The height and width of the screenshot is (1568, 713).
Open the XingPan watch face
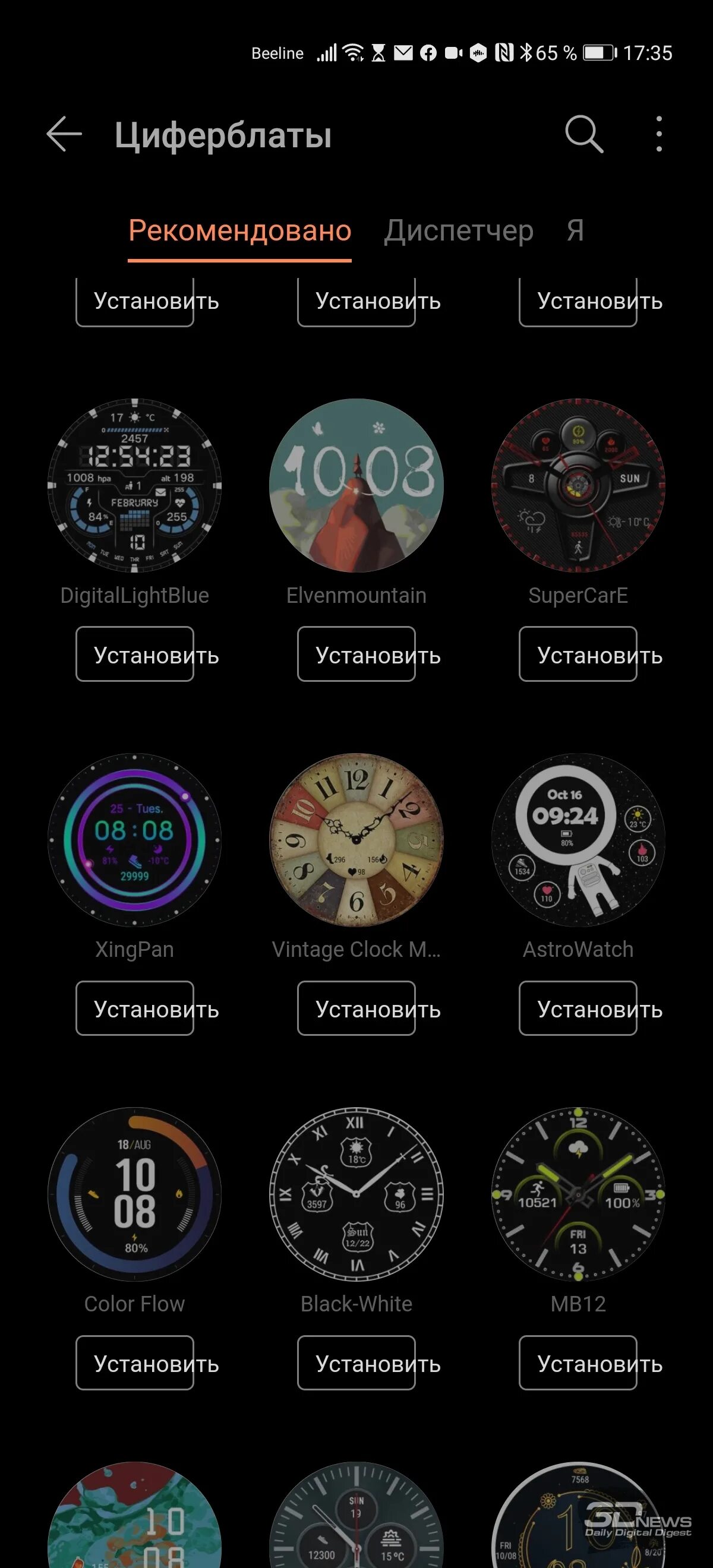pyautogui.click(x=134, y=840)
